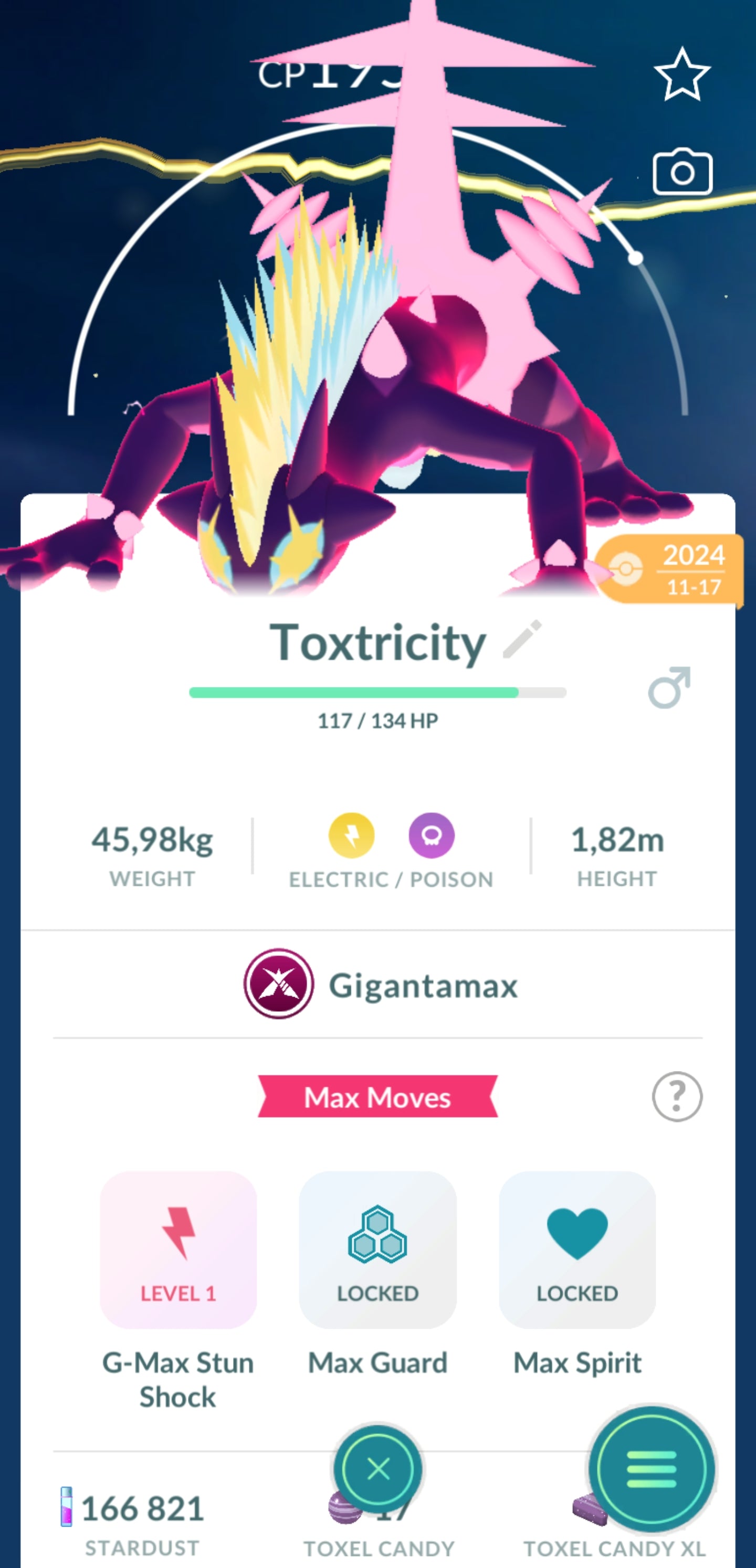Open the Max Moves help question mark
Screen dimensions: 756x1568
pyautogui.click(x=676, y=1096)
